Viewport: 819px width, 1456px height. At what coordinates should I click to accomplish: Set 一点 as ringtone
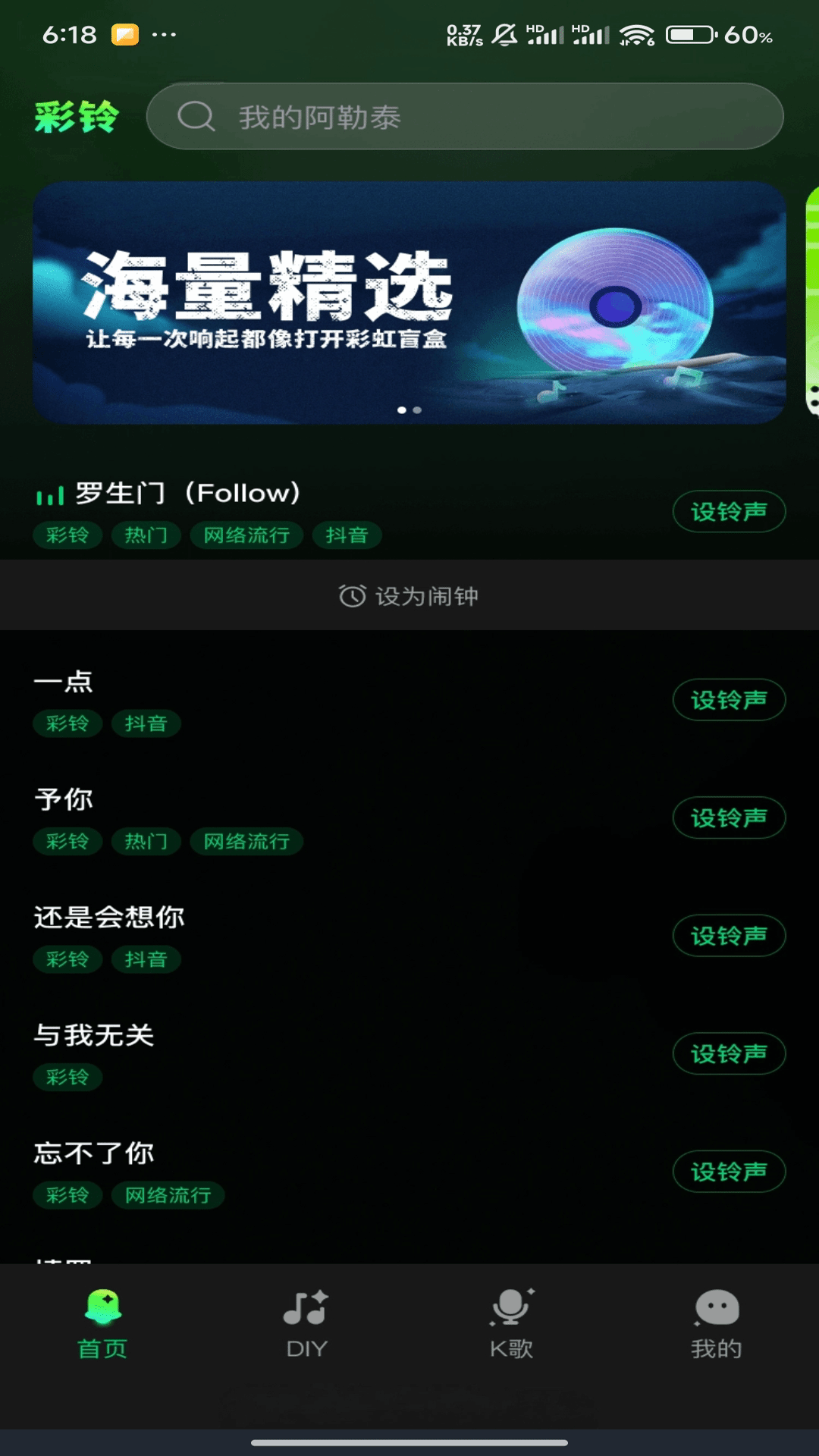click(x=728, y=699)
